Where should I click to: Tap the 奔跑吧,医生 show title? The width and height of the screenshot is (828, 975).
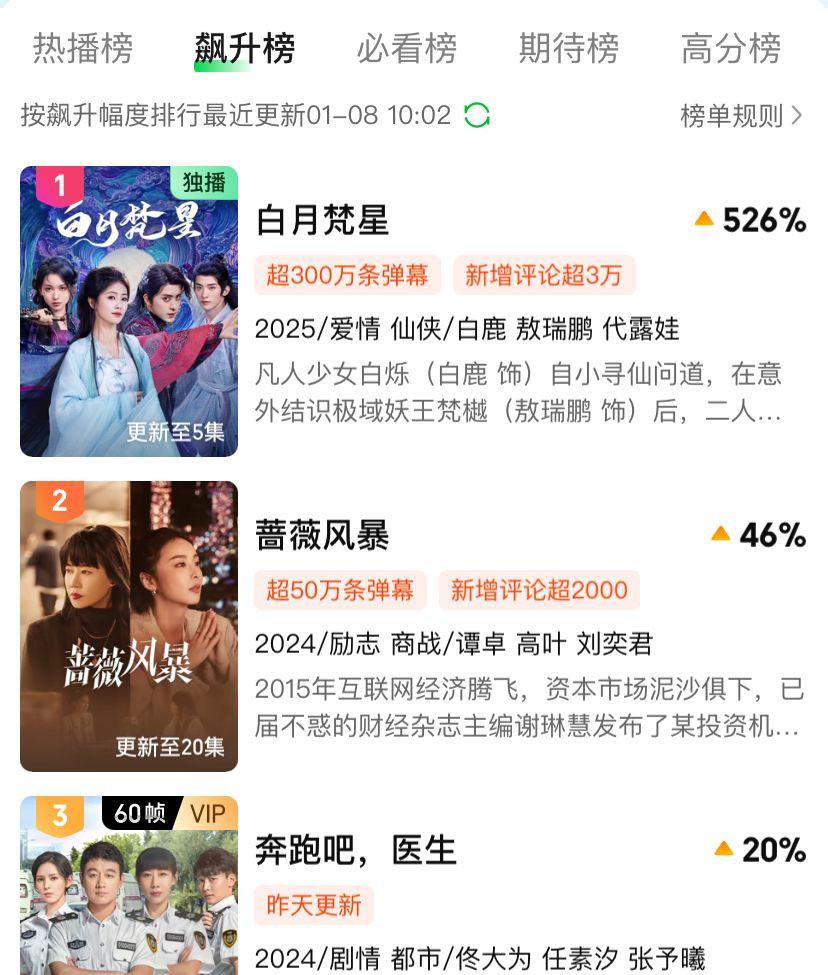[357, 850]
